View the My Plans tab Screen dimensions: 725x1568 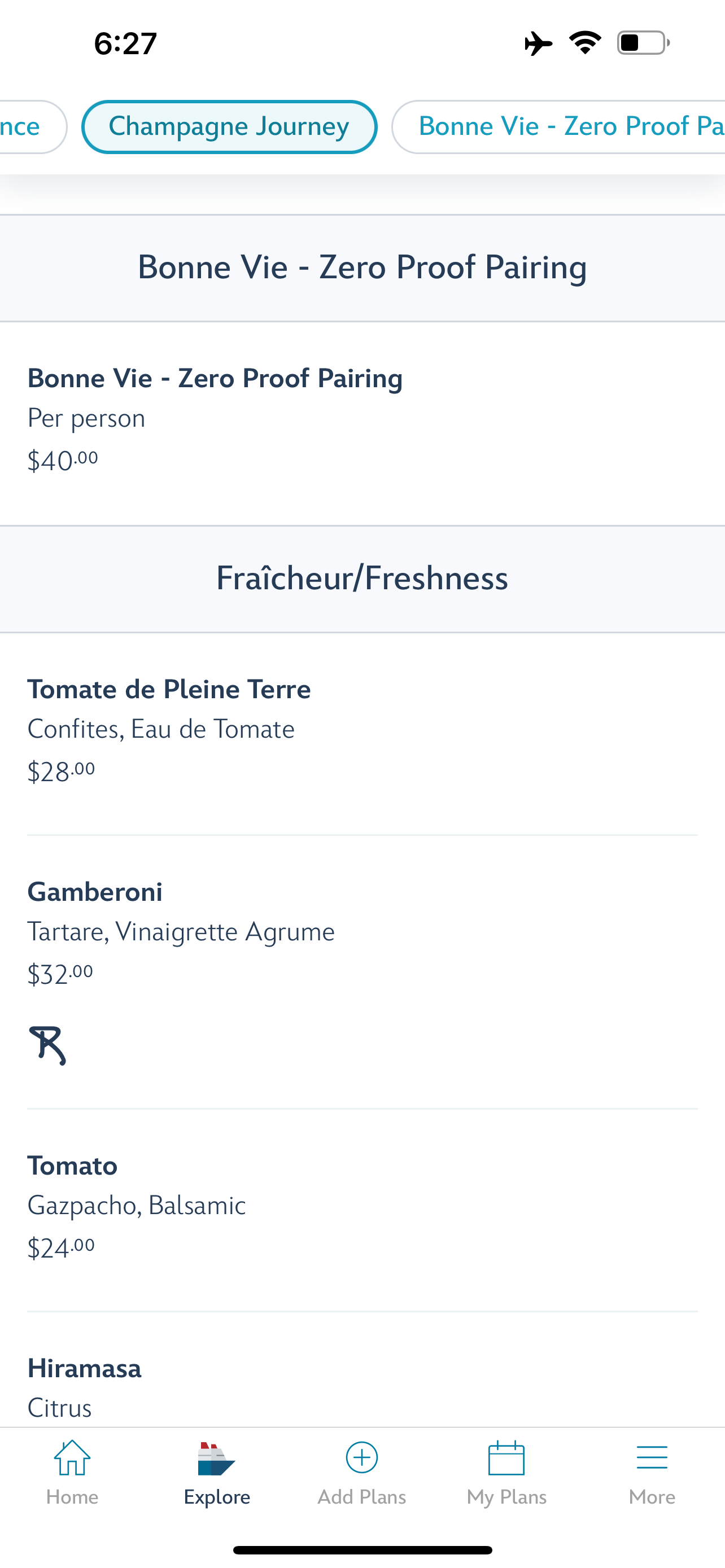click(506, 1473)
